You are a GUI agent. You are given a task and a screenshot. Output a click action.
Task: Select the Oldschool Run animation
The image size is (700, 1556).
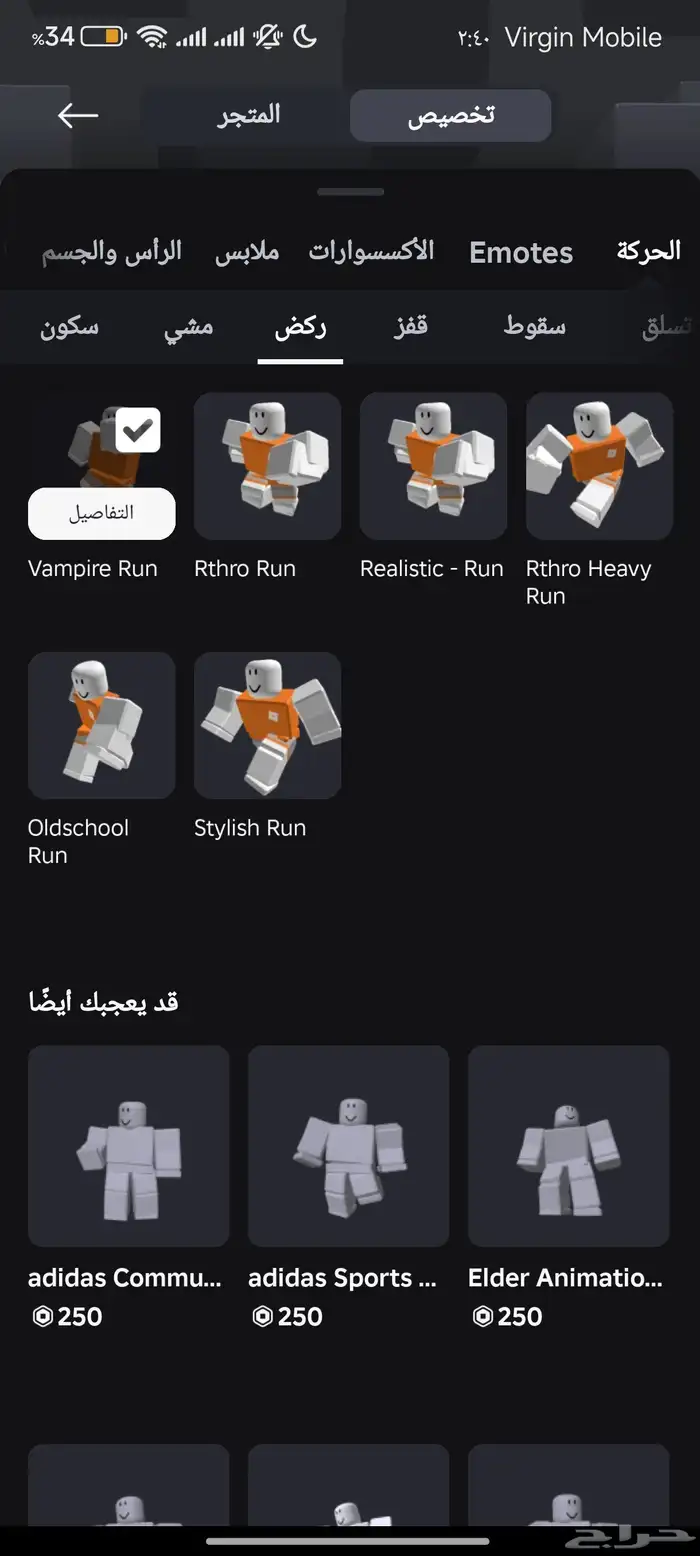(101, 725)
